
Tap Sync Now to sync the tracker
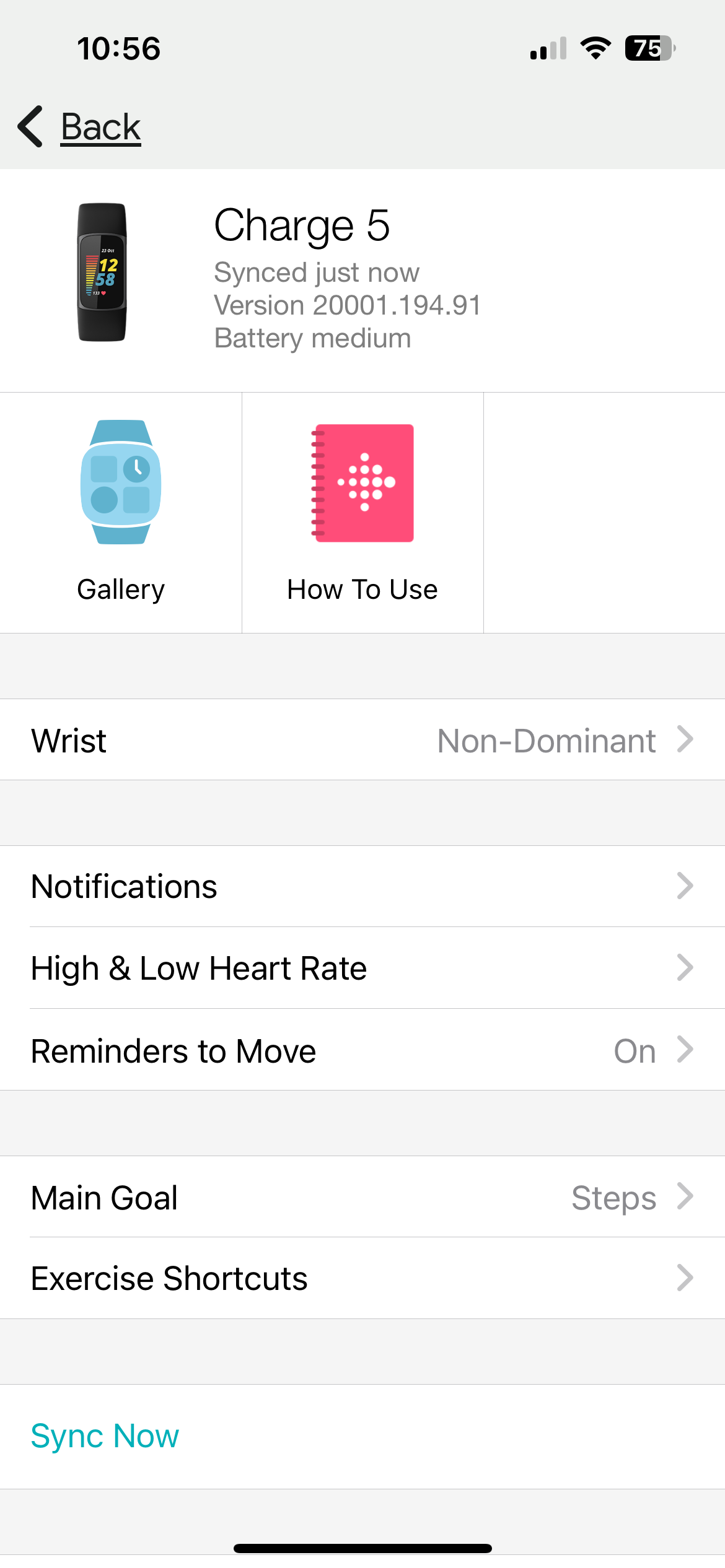(105, 1435)
